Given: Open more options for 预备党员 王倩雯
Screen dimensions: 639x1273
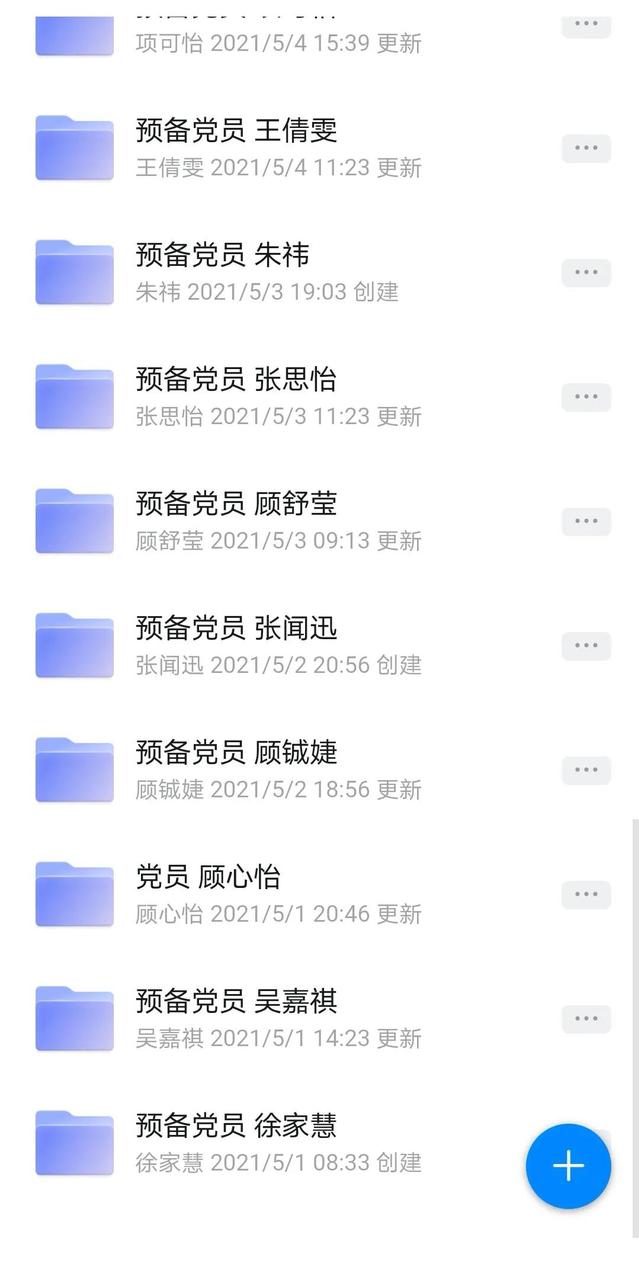Looking at the screenshot, I should click(x=586, y=149).
